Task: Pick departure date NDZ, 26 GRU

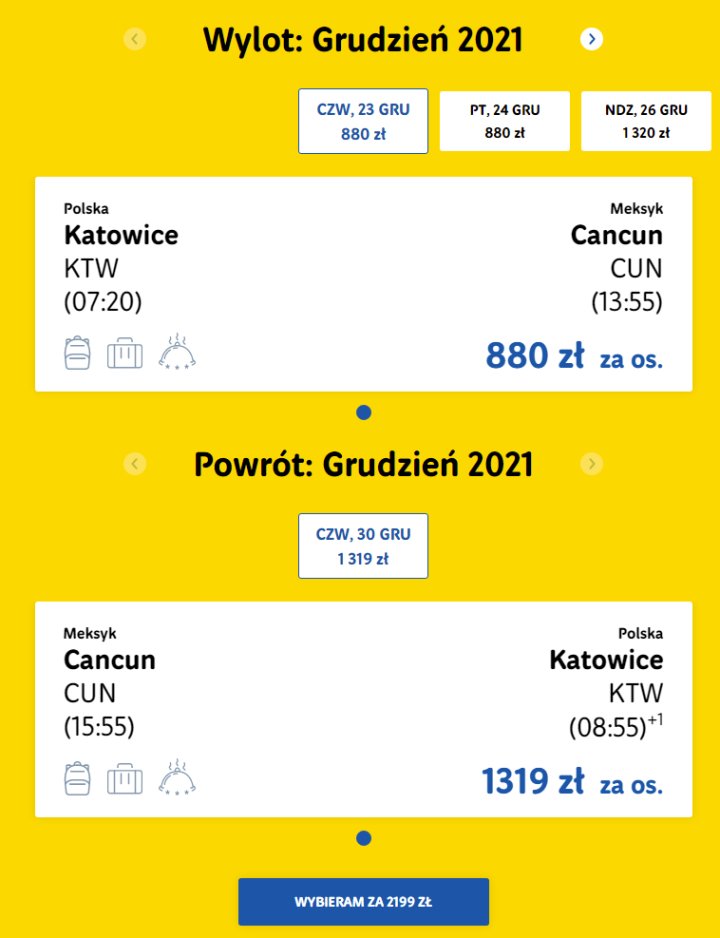Action: click(x=646, y=121)
